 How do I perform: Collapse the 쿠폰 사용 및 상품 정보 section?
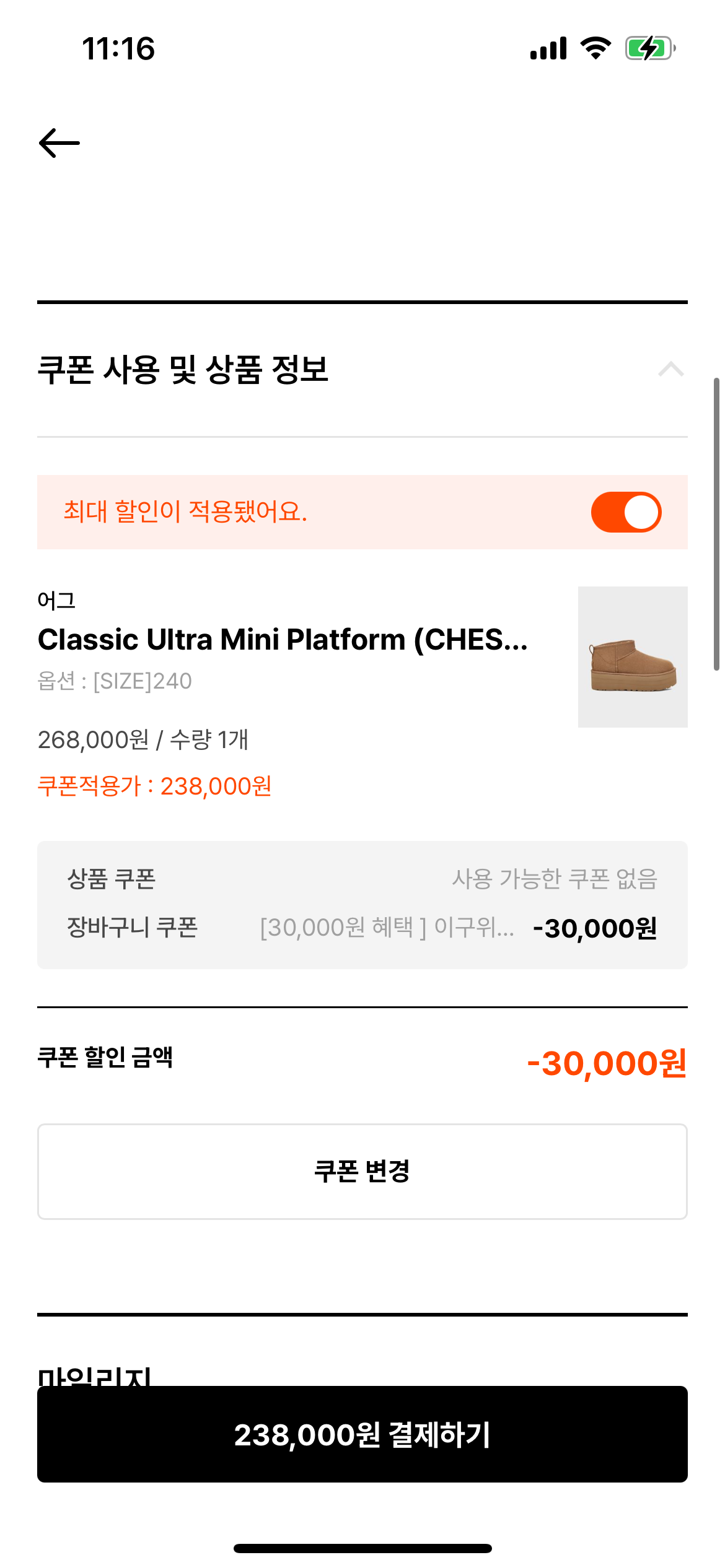point(670,370)
